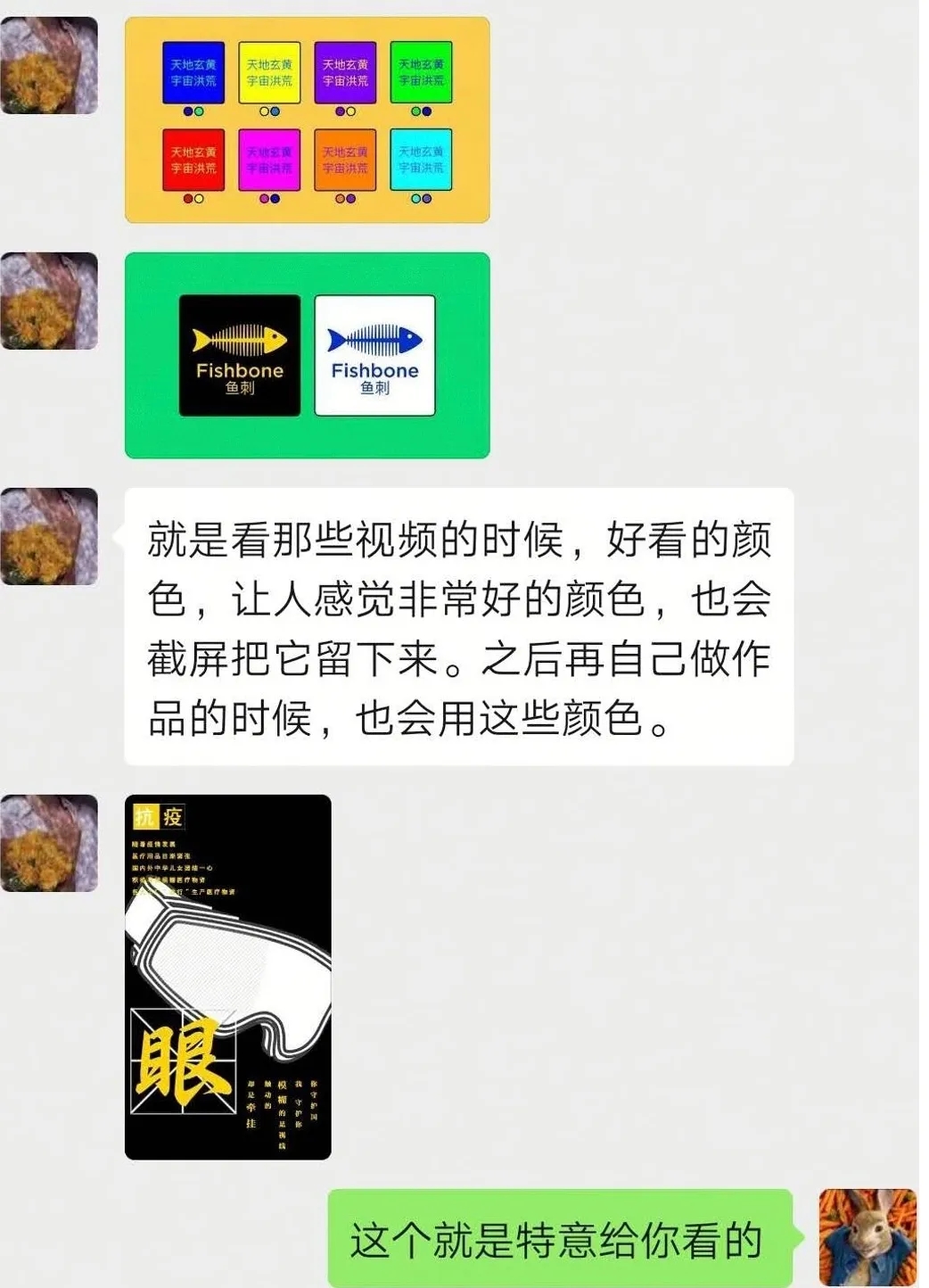Open the black 抗疫 goggles poster image
This screenshot has height=1288, width=929.
pos(227,977)
